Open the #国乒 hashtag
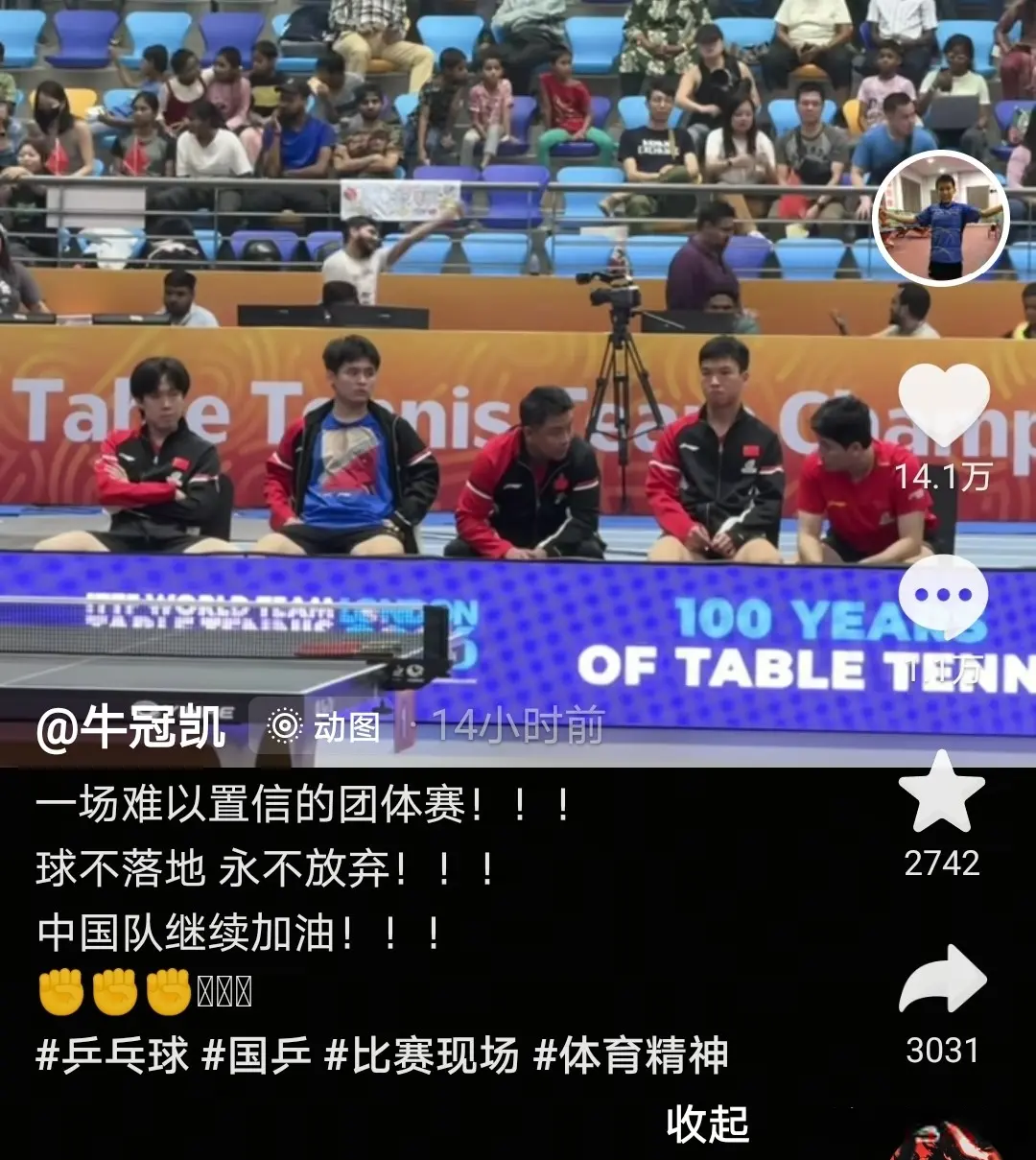This screenshot has height=1160, width=1036. coord(257,1055)
